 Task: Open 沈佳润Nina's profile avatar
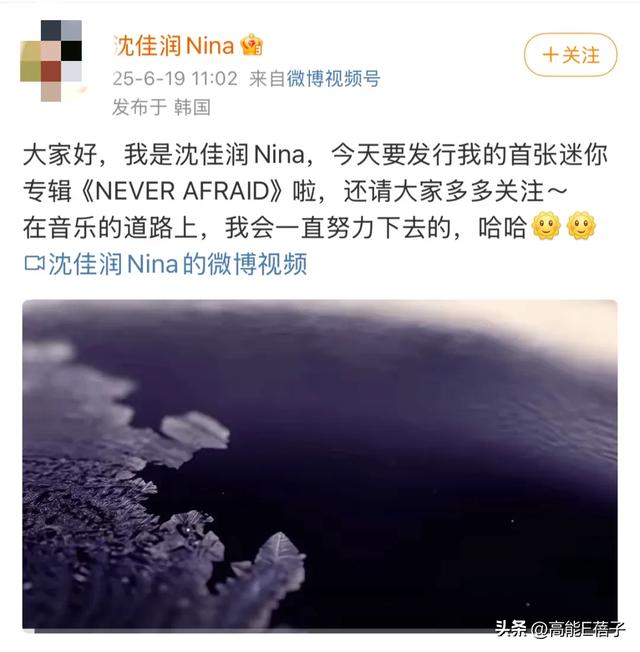pos(55,58)
